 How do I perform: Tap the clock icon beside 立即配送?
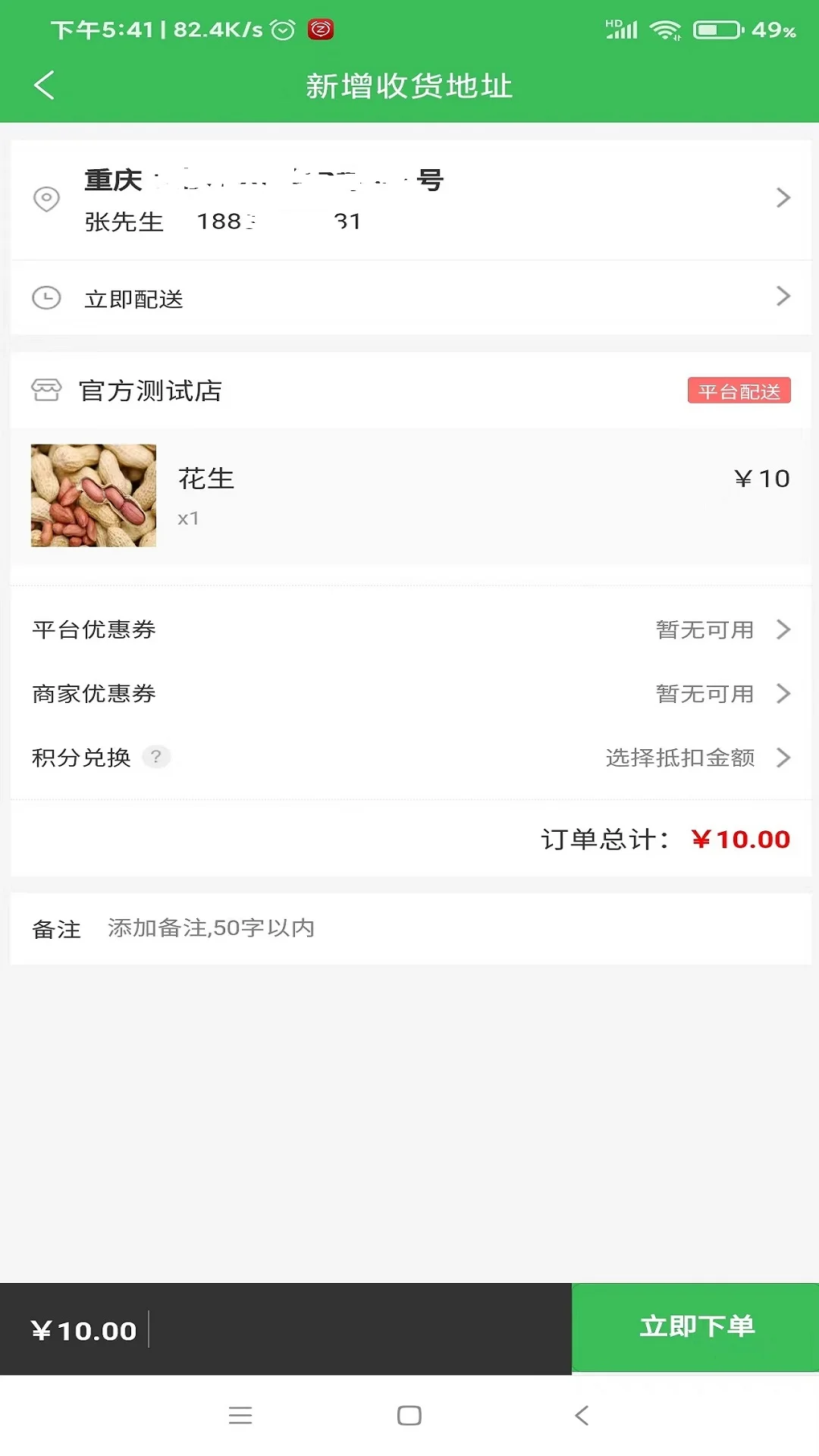(x=46, y=297)
